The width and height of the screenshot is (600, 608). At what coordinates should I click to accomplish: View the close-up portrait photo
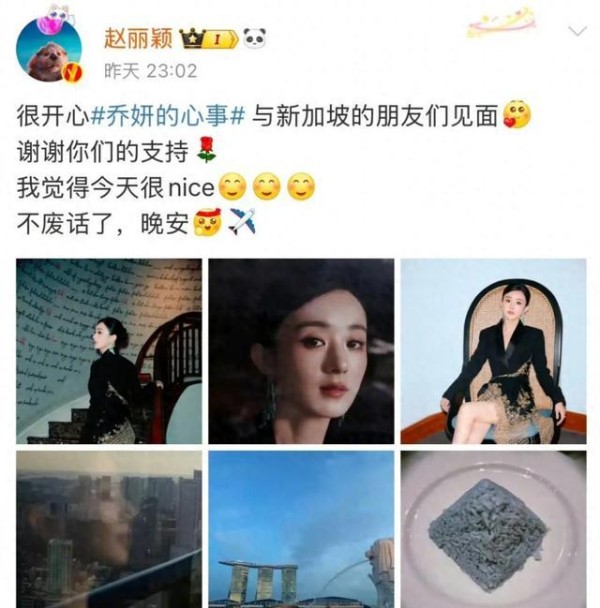click(301, 351)
